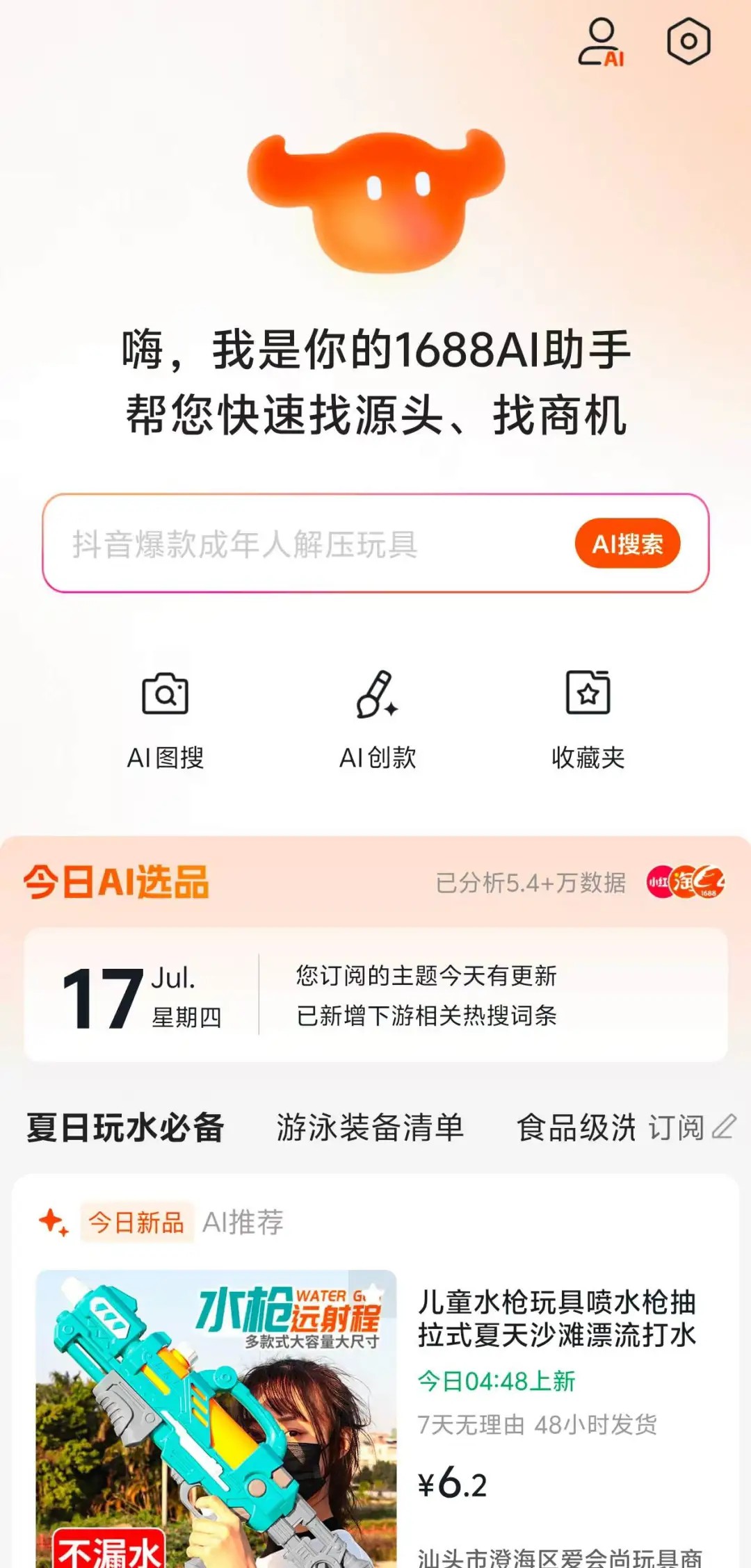Switch to the 游泳装备清单 tab
Viewport: 751px width, 1568px height.
point(370,1127)
